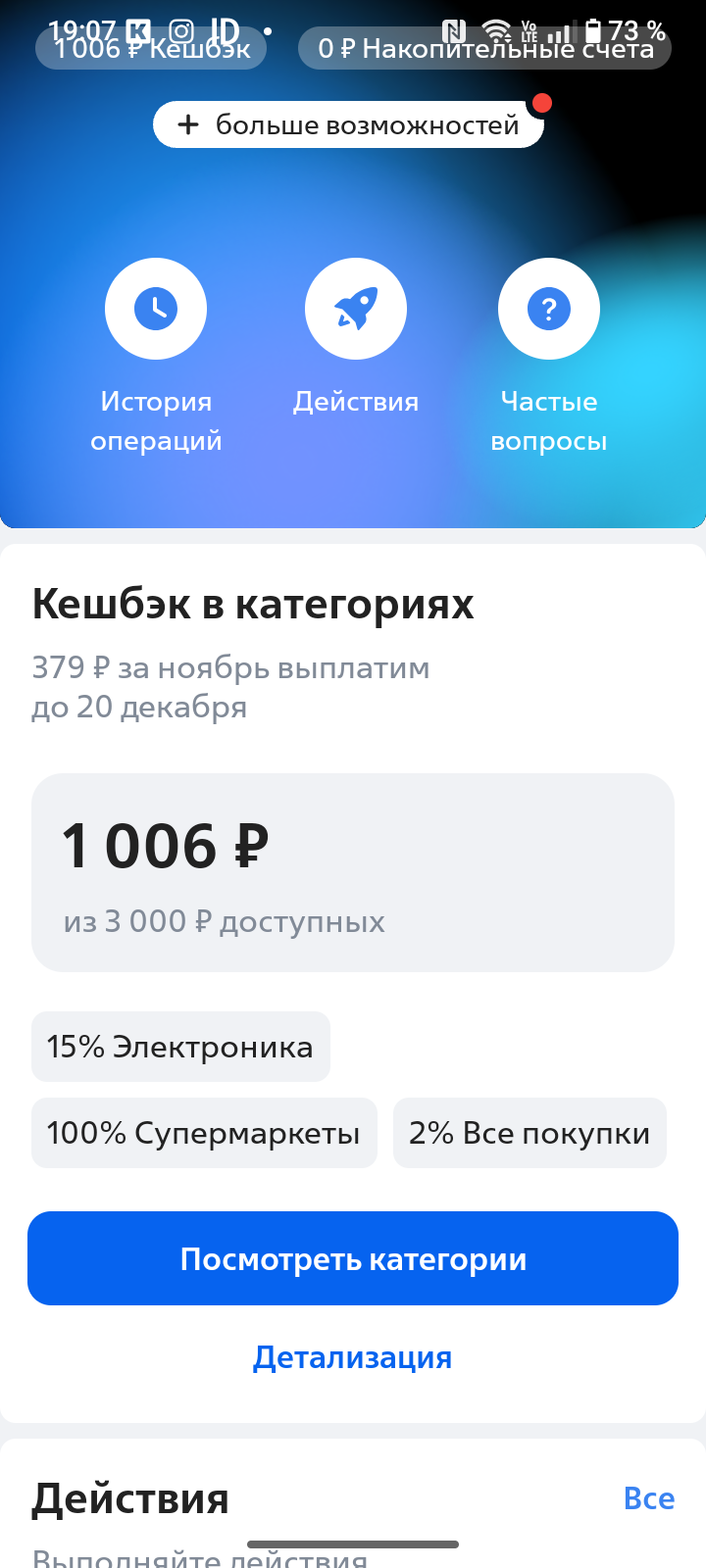Open Частые вопросы help
The width and height of the screenshot is (706, 1568).
[x=548, y=310]
